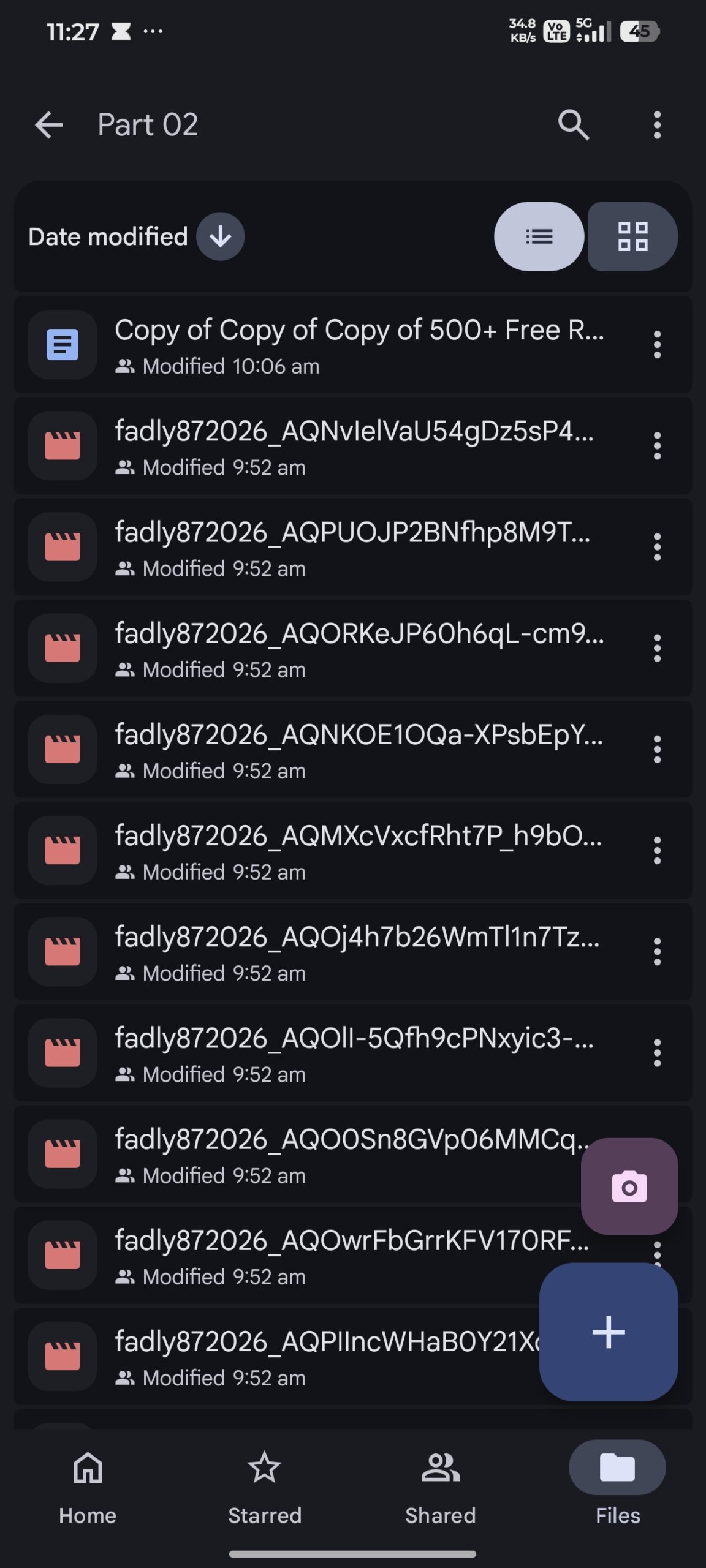This screenshot has height=1568, width=706.
Task: Switch to grid view layout
Action: (x=632, y=236)
